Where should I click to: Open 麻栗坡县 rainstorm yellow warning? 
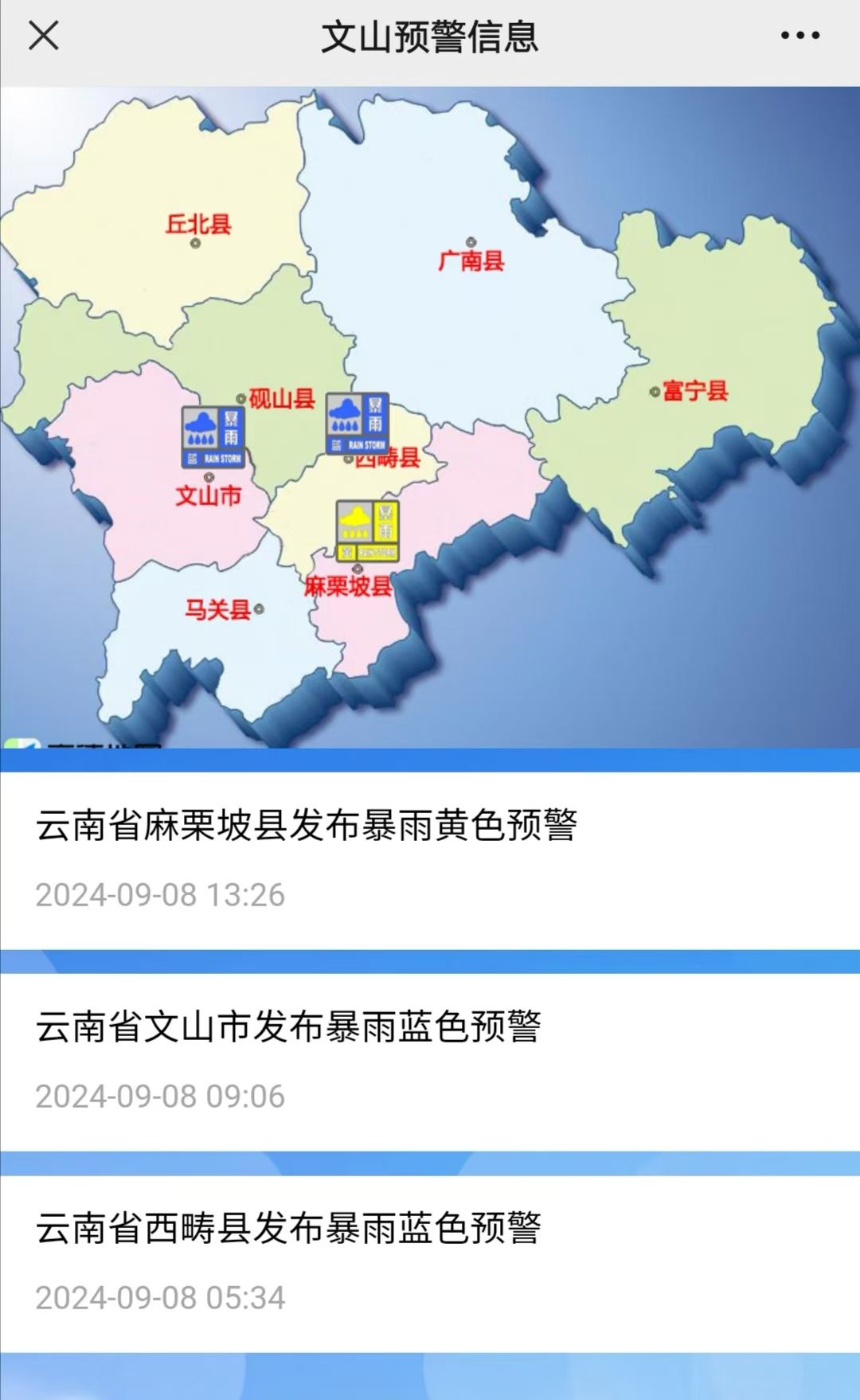(x=306, y=825)
